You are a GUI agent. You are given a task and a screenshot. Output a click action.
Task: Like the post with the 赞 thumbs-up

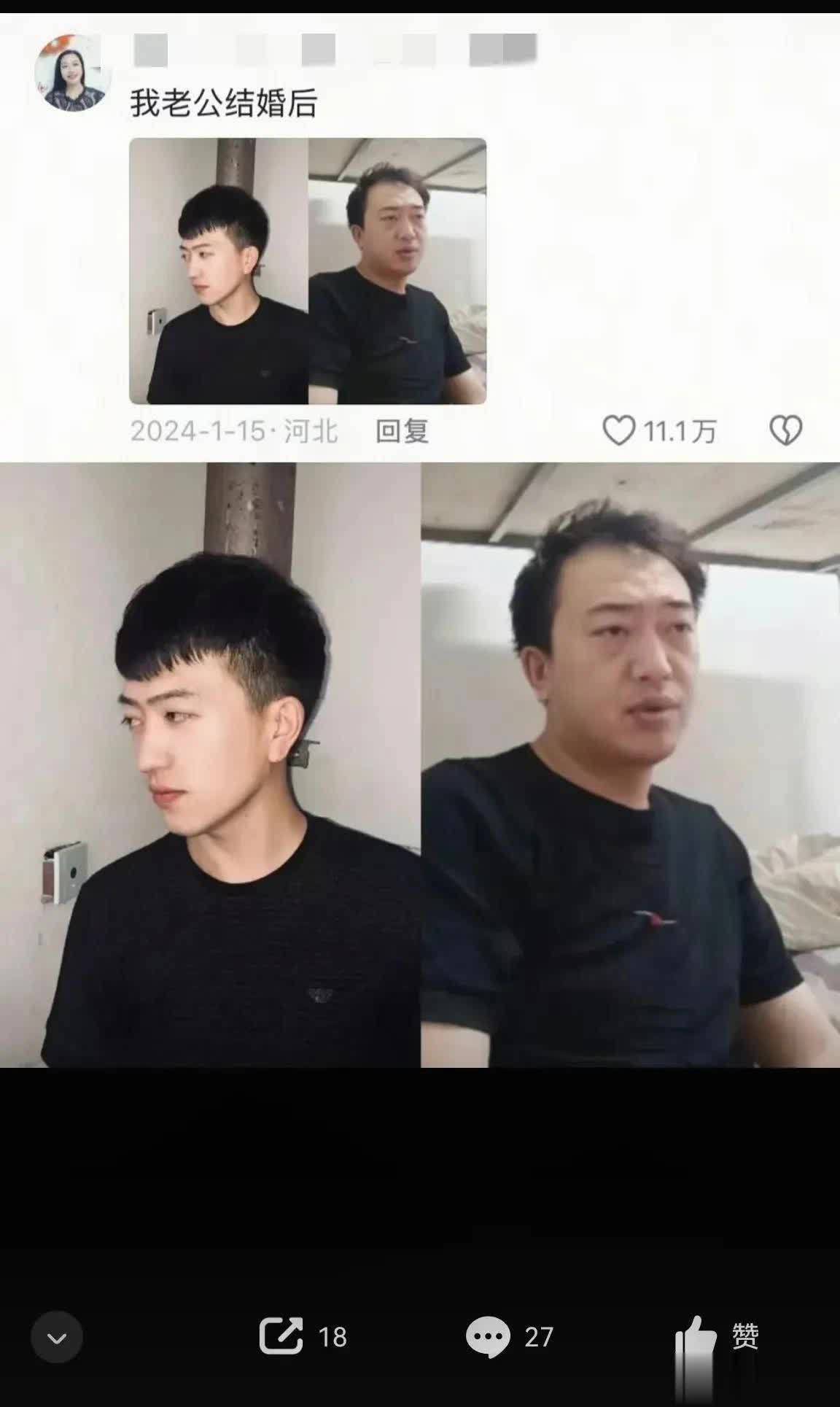(x=697, y=1338)
